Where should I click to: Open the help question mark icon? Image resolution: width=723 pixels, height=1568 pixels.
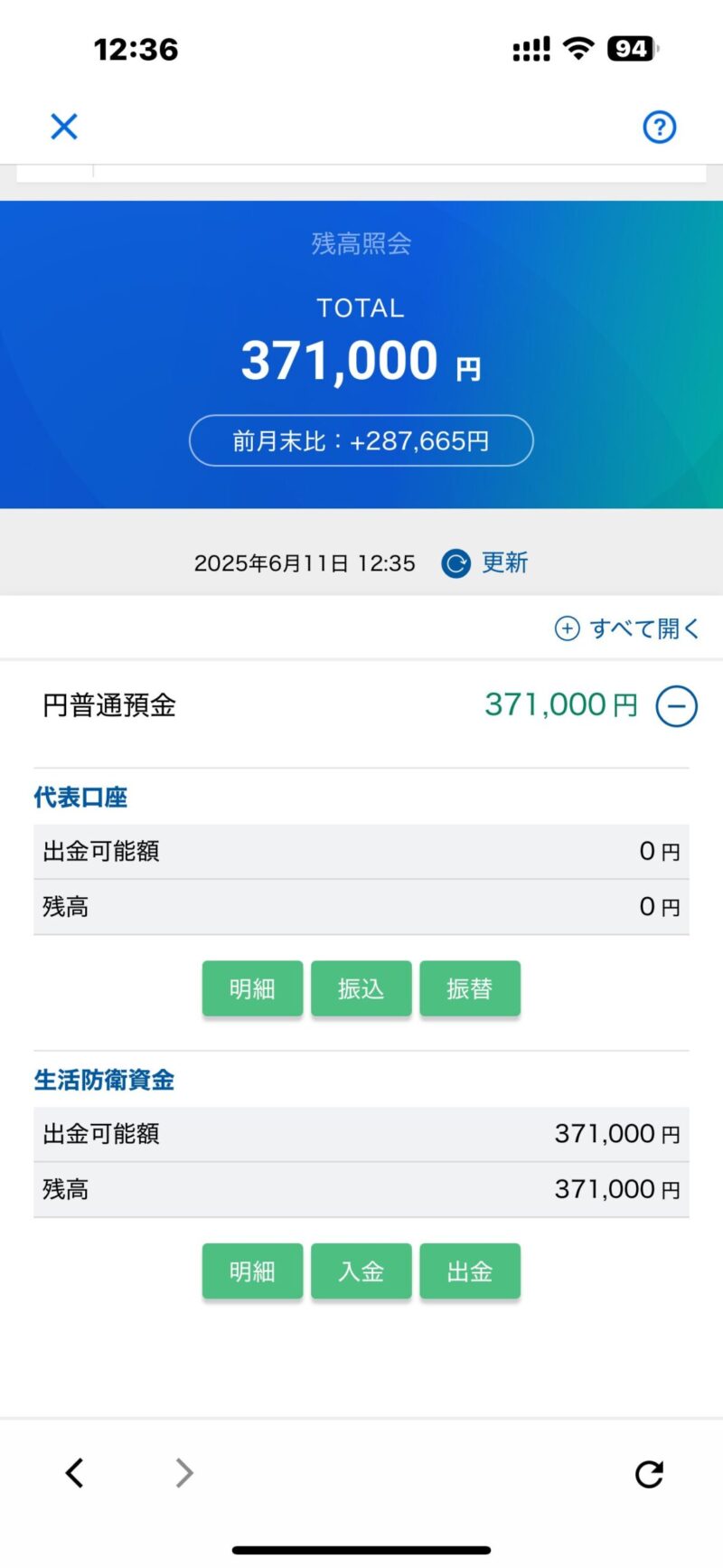pyautogui.click(x=659, y=127)
